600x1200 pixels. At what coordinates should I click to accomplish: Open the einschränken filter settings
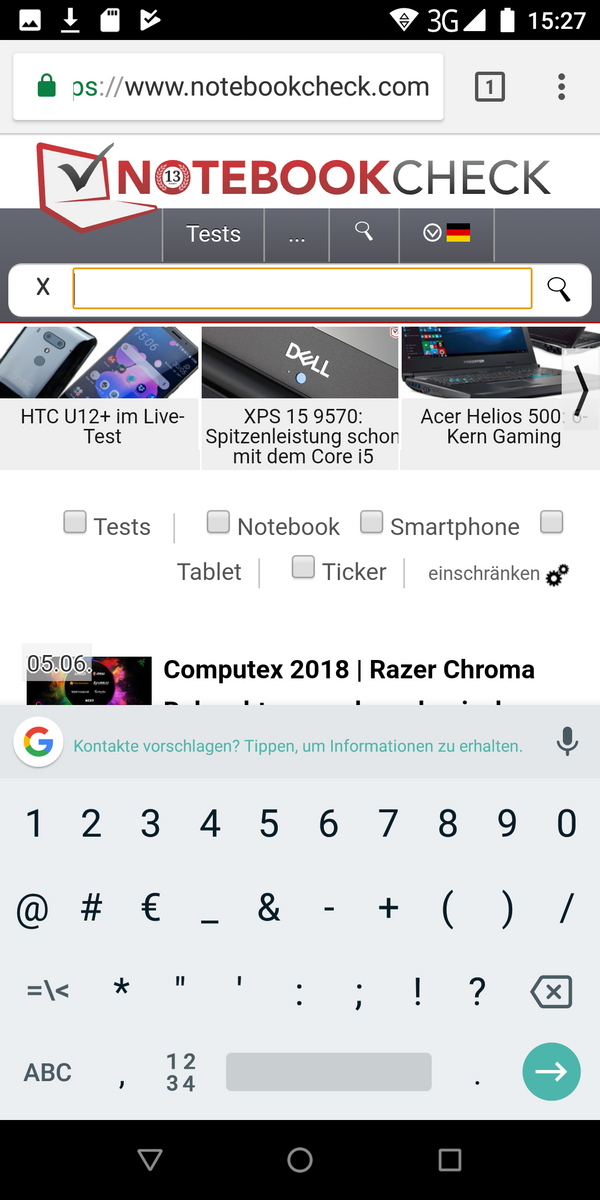pos(498,574)
